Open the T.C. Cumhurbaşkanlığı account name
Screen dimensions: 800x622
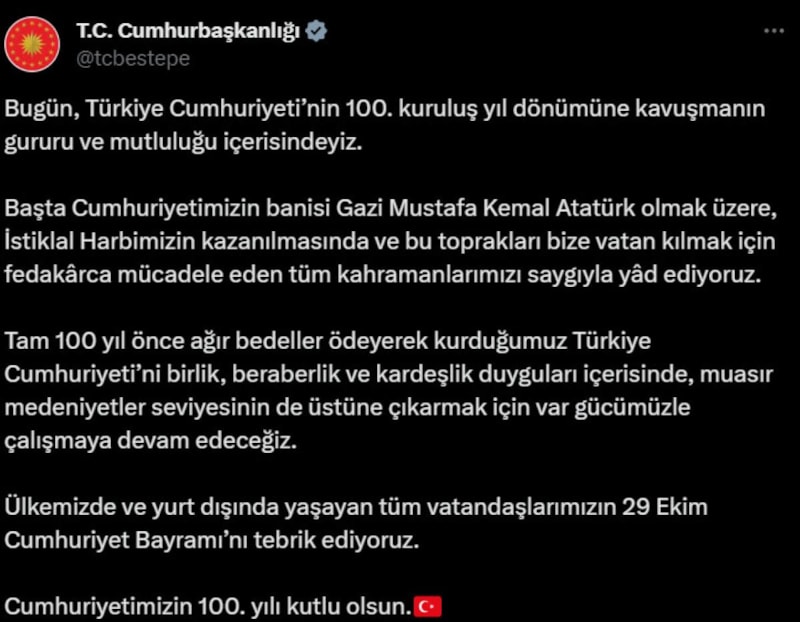pos(188,31)
